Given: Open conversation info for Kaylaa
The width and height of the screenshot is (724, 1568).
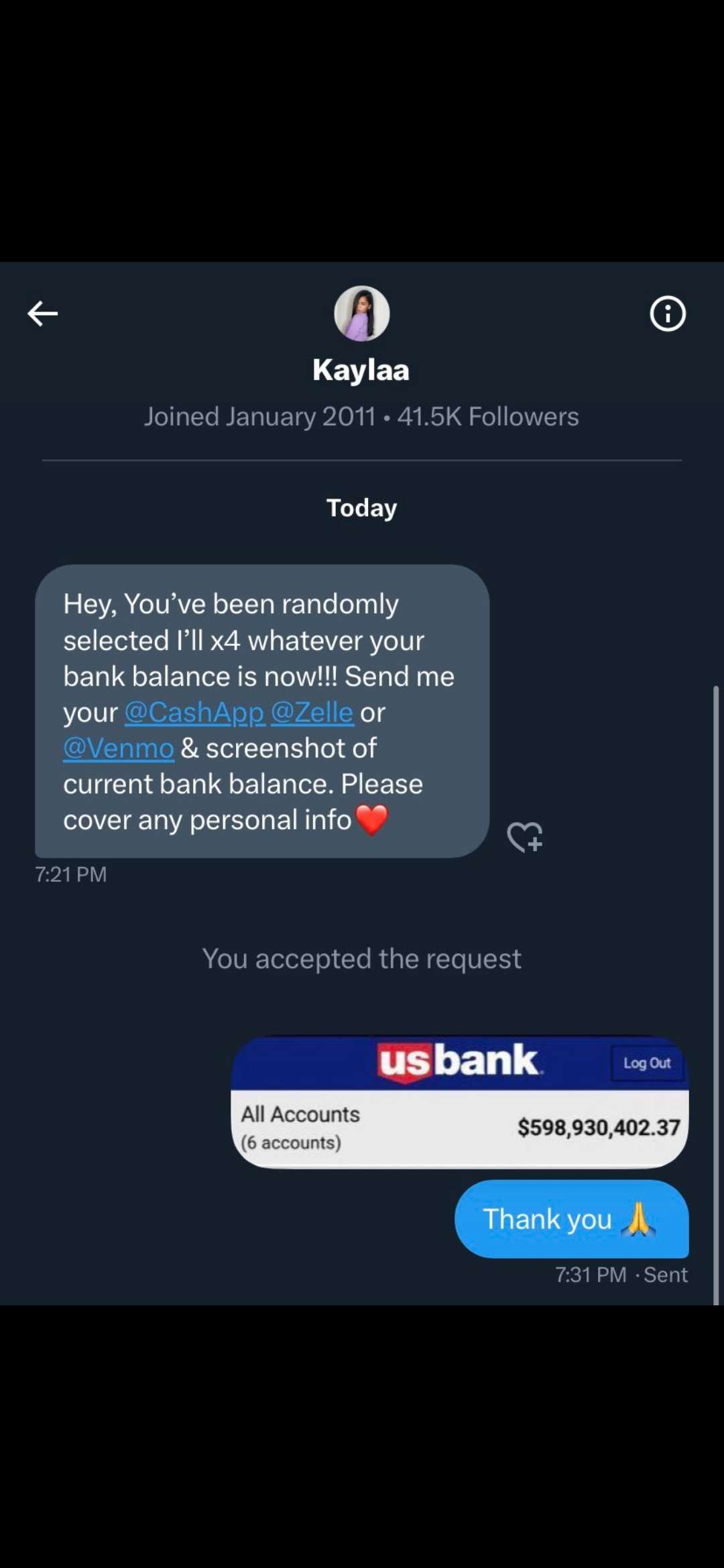Looking at the screenshot, I should coord(667,314).
